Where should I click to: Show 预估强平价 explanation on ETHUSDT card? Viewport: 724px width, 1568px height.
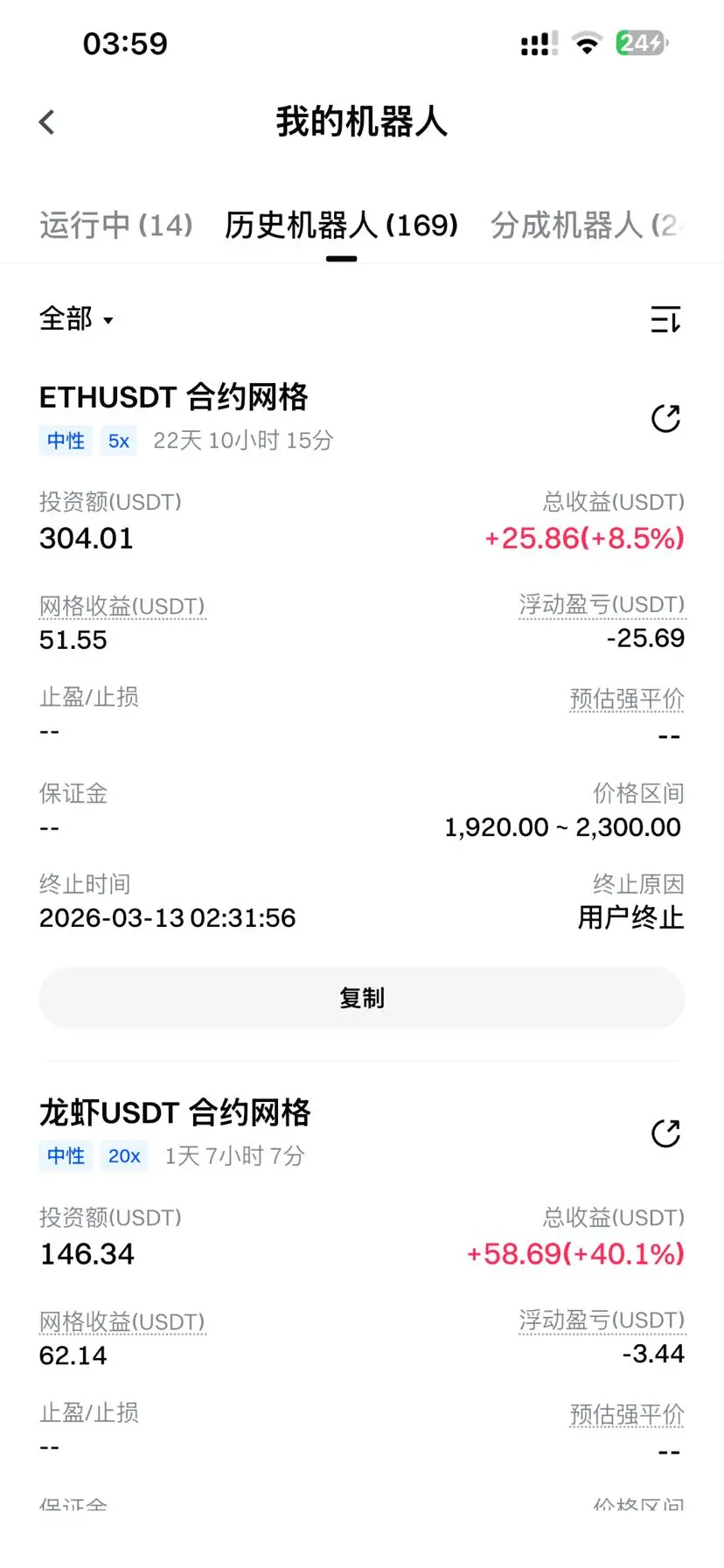point(627,700)
